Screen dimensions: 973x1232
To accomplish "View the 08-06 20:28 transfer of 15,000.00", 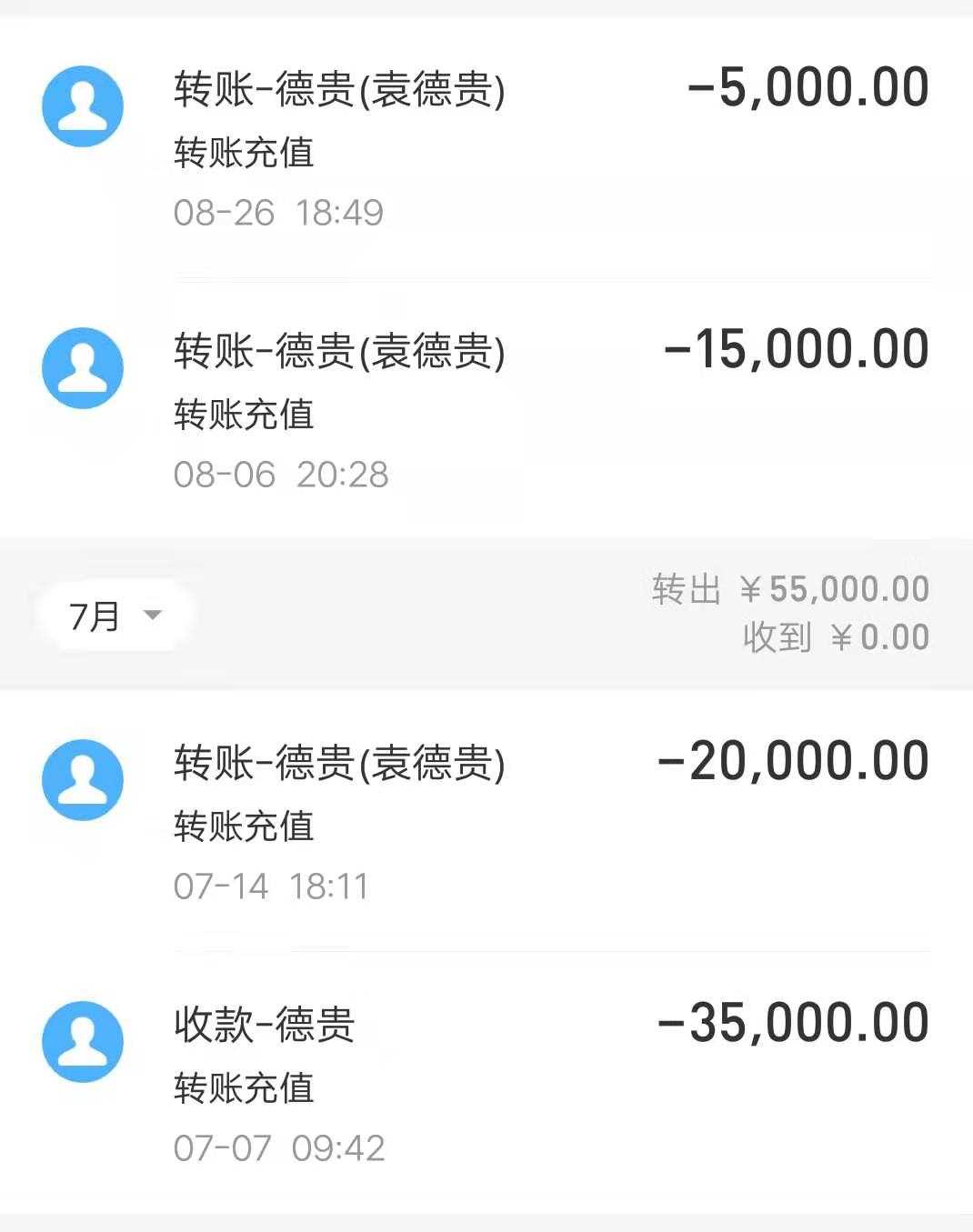I will pos(486,411).
